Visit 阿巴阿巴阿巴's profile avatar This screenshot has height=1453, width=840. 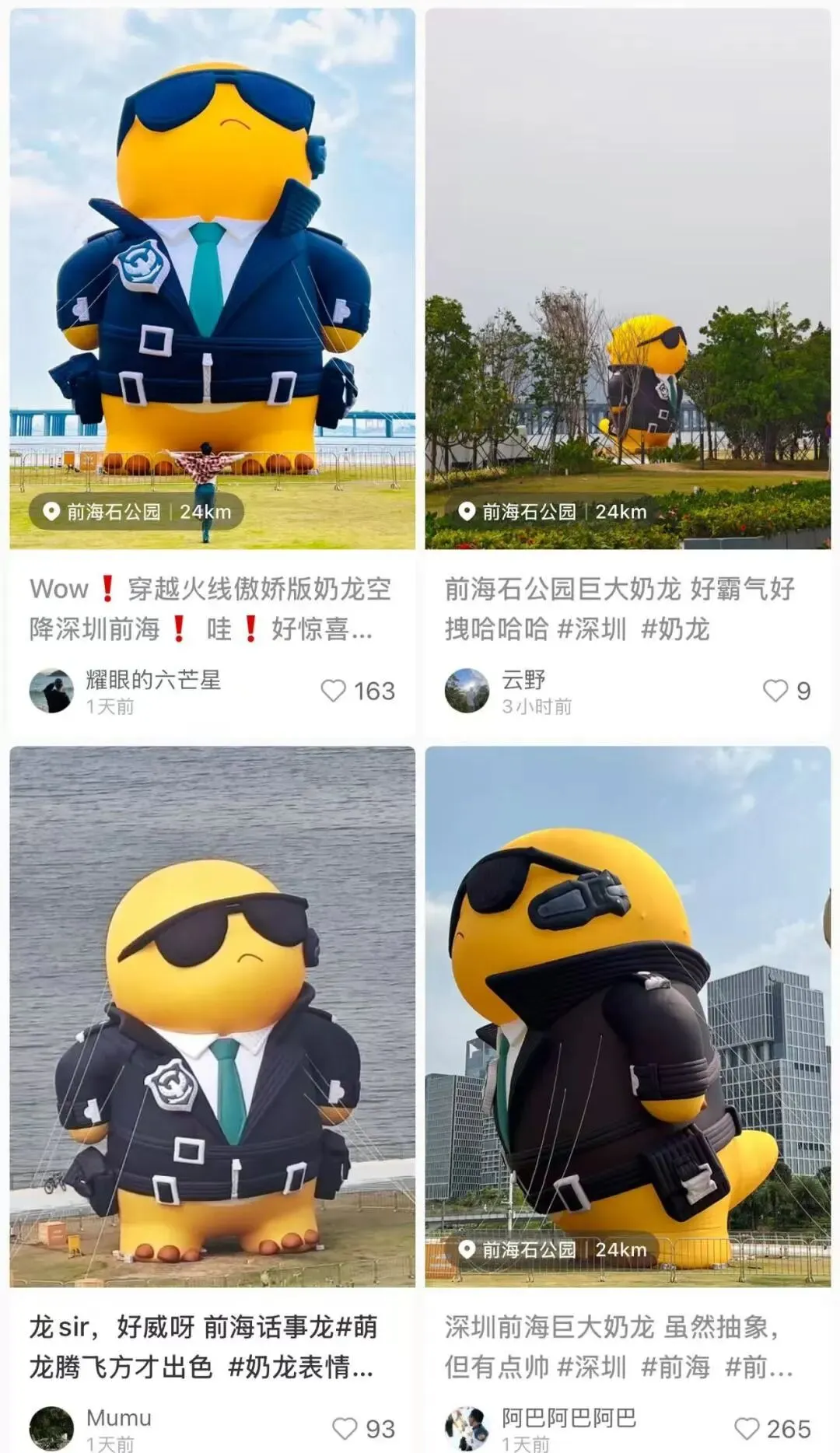[x=467, y=1428]
